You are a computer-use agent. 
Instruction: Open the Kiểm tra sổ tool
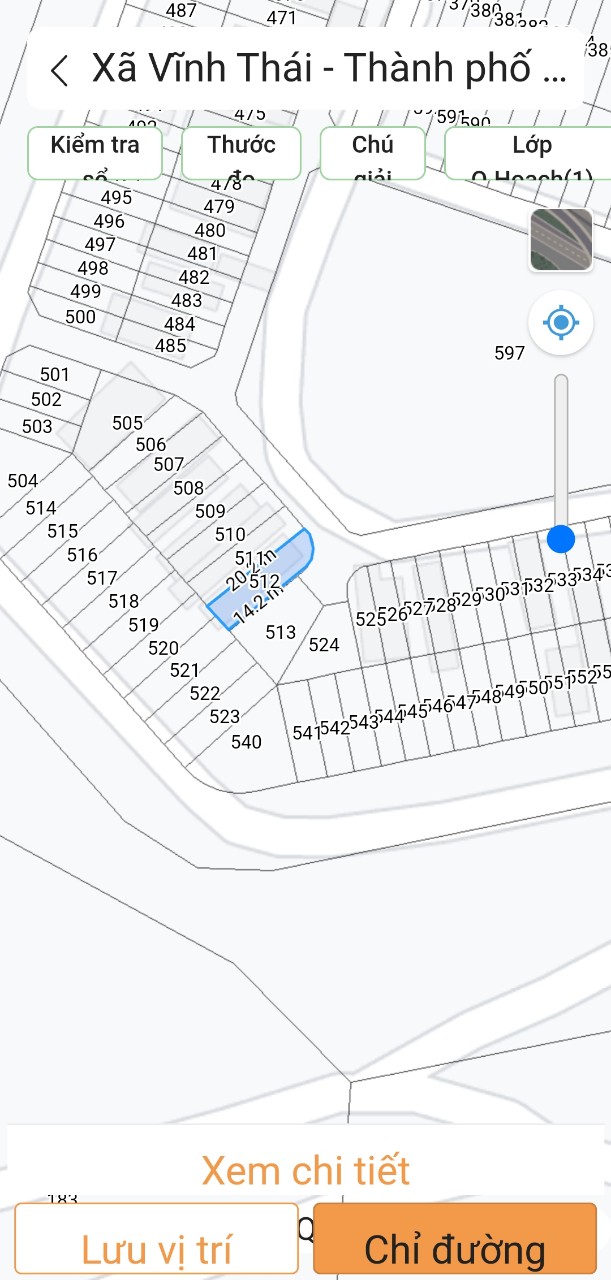pyautogui.click(x=95, y=153)
